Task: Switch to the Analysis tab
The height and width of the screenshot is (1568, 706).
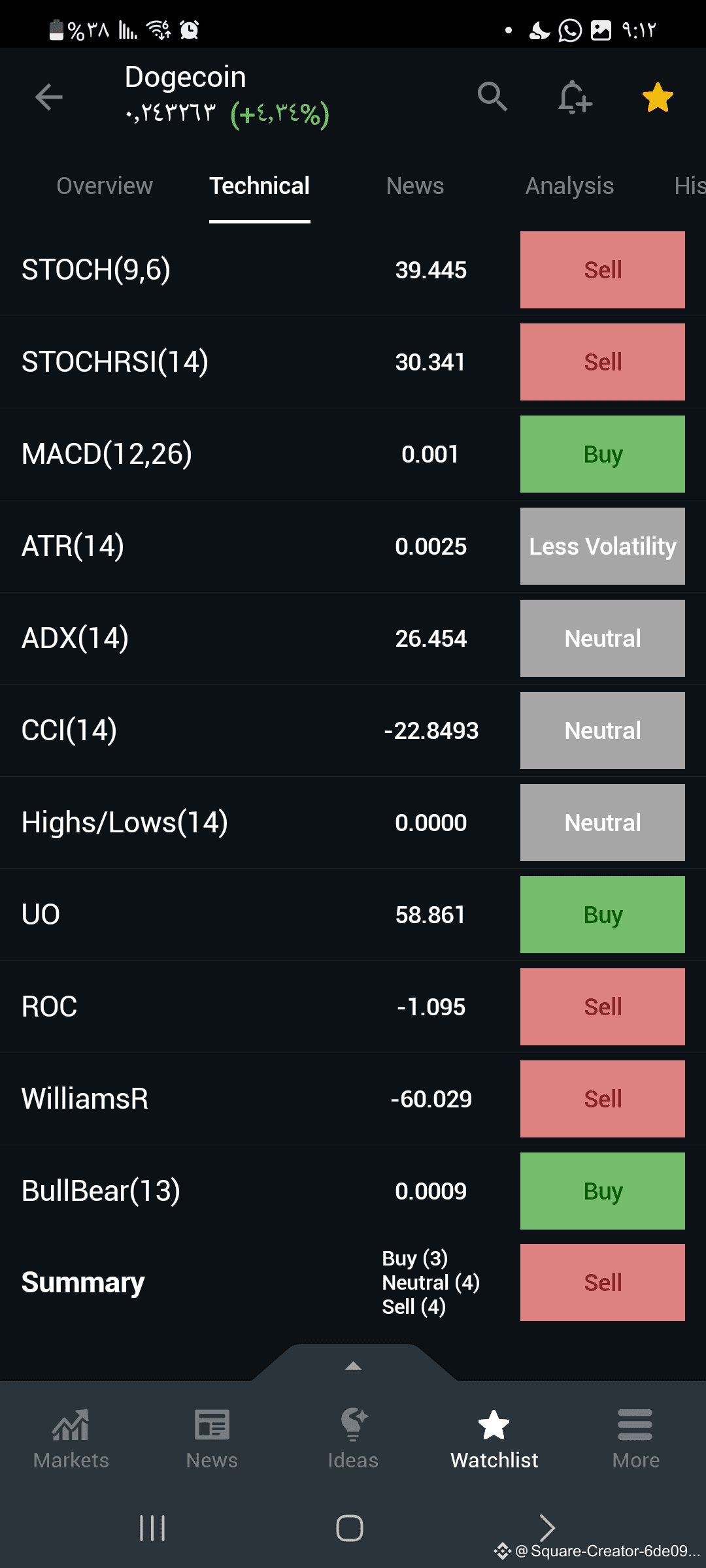Action: (569, 186)
